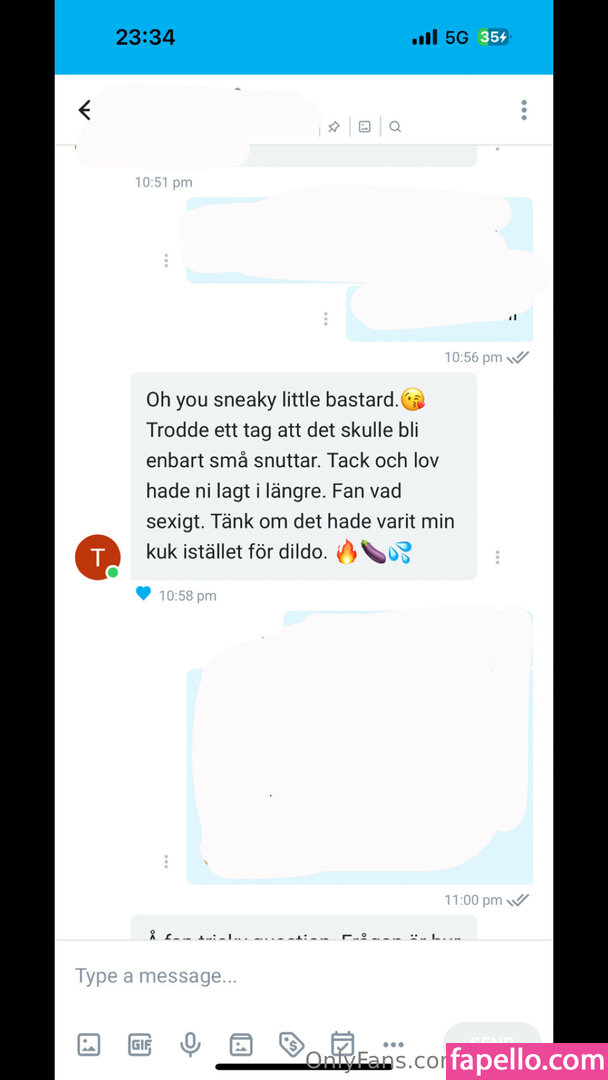Open pinned messages in header
This screenshot has height=1080, width=608.
coord(334,127)
